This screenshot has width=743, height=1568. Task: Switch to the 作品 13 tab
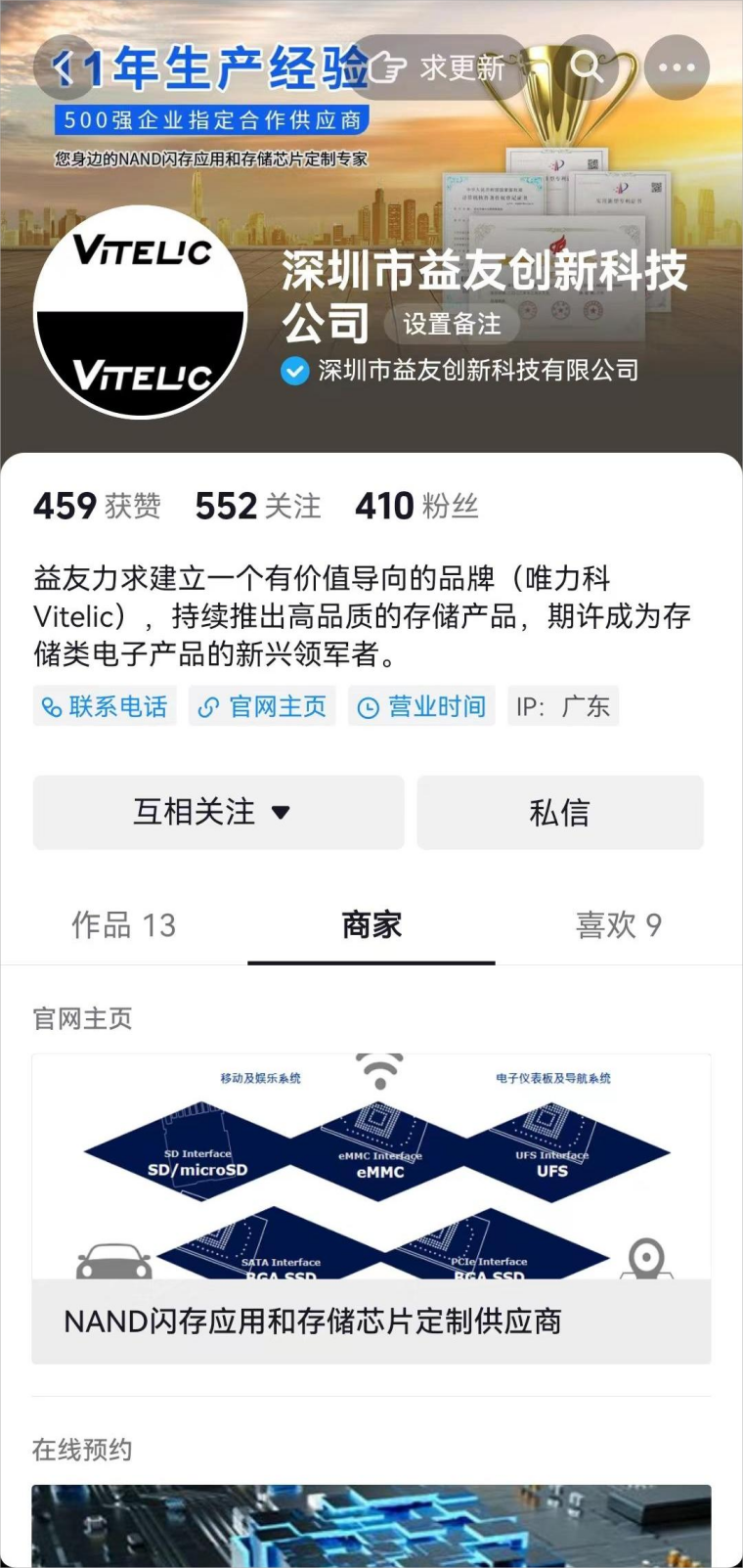tap(123, 924)
